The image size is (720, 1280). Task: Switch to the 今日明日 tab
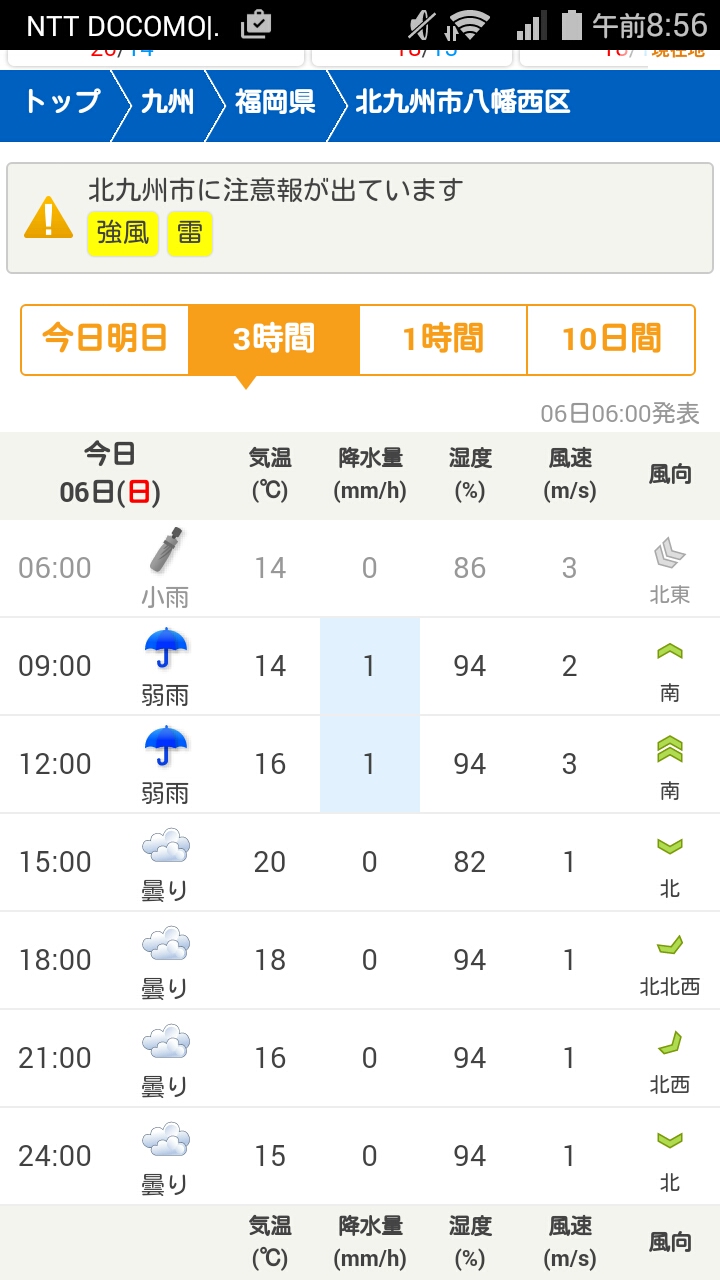[105, 339]
